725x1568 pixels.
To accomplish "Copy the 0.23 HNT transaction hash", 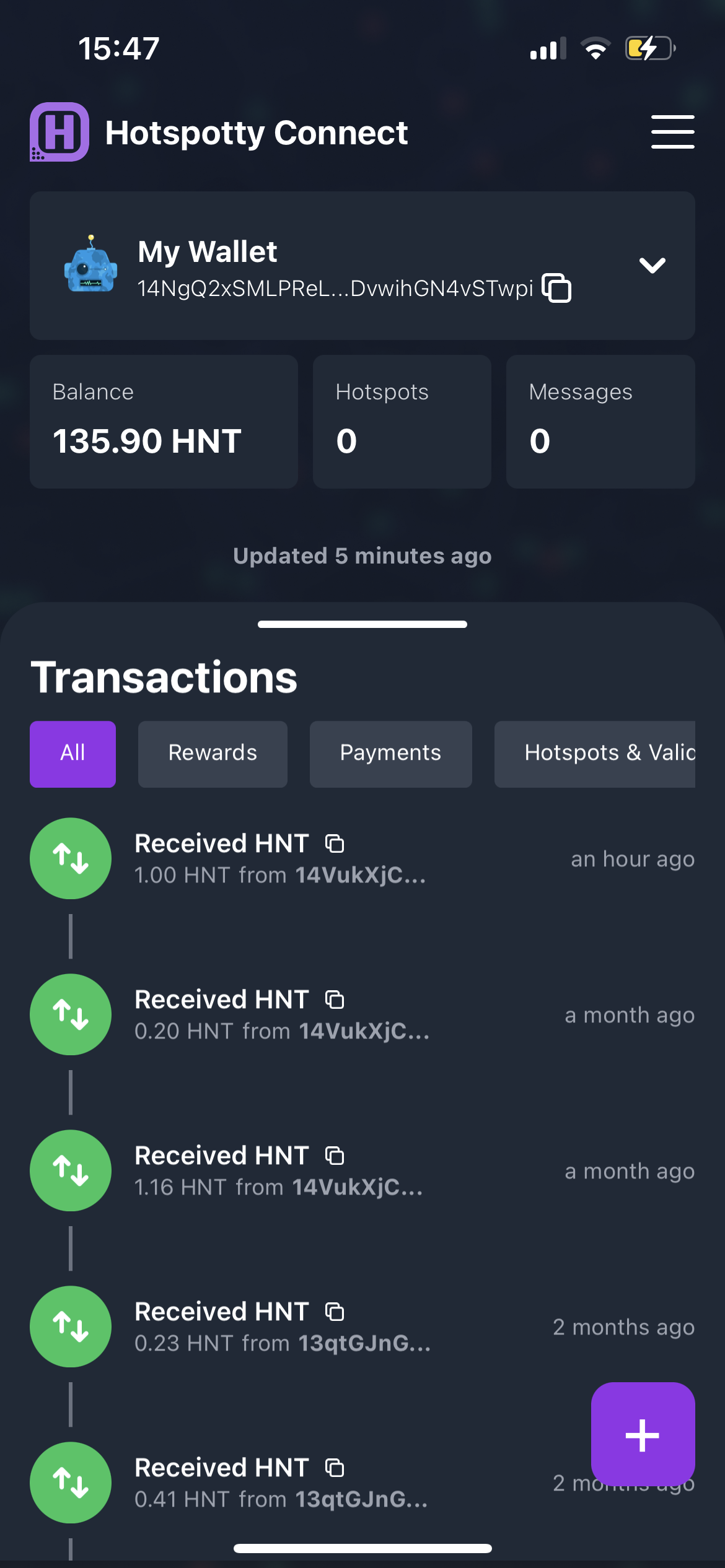I will tap(335, 1312).
